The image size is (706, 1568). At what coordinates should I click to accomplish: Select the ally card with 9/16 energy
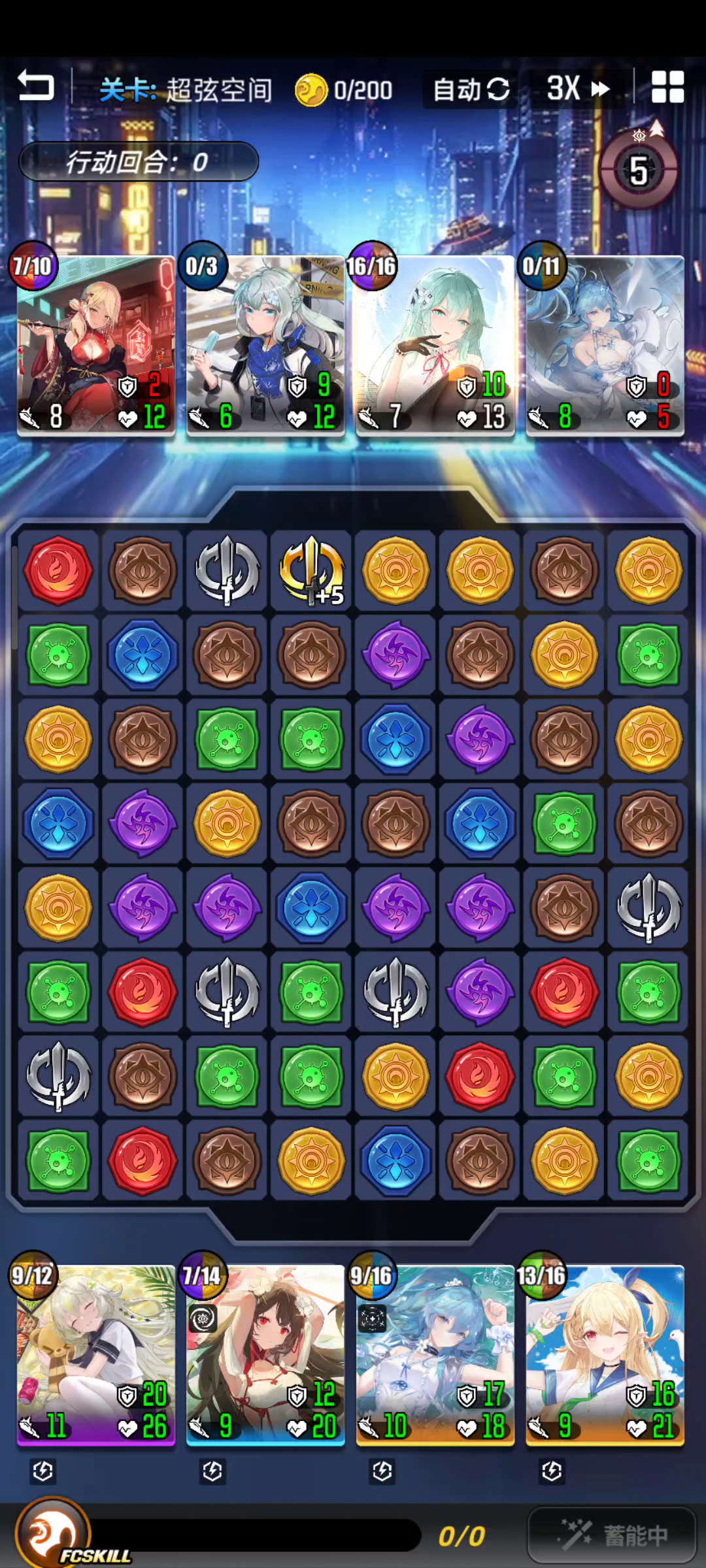click(435, 1355)
